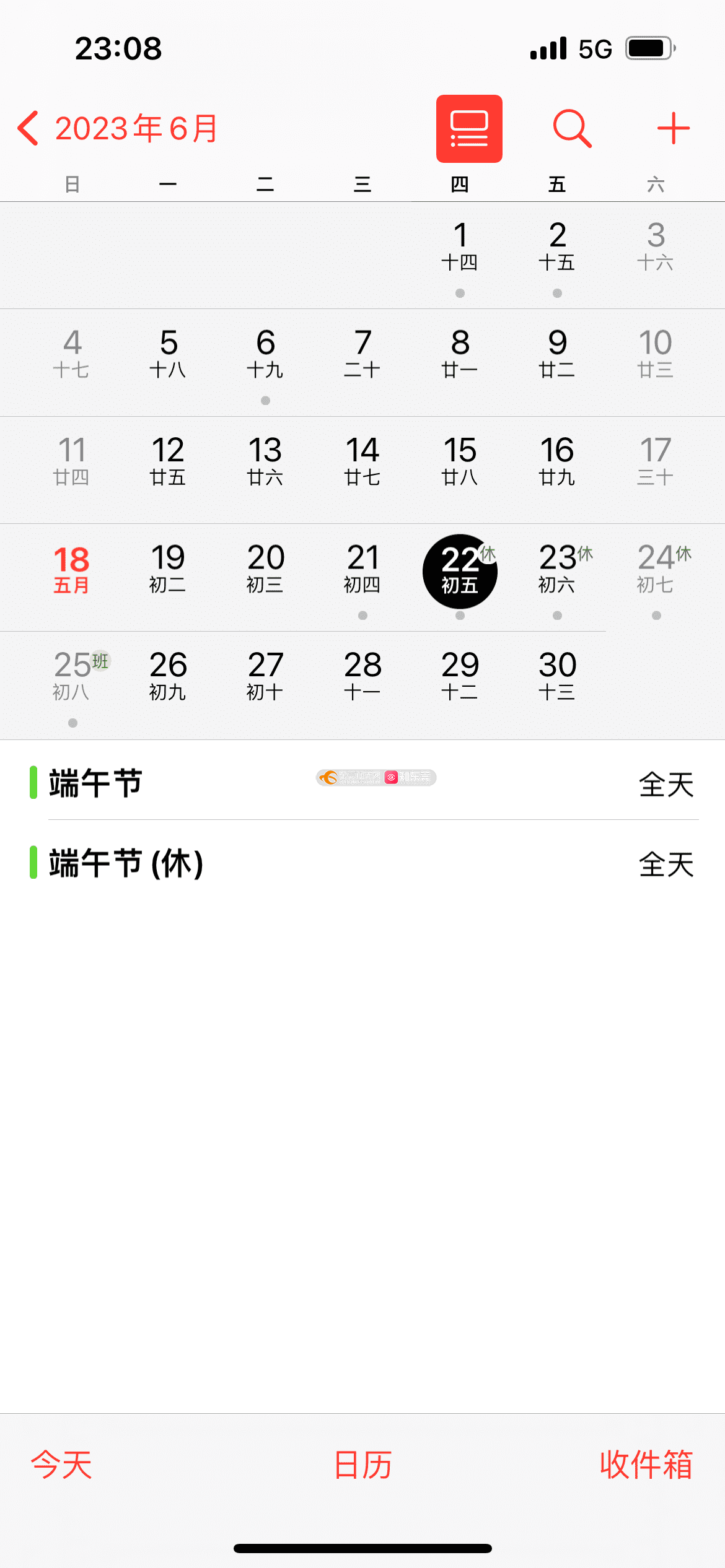The image size is (725, 1568).
Task: Select June 14 in the calendar
Action: point(362,461)
